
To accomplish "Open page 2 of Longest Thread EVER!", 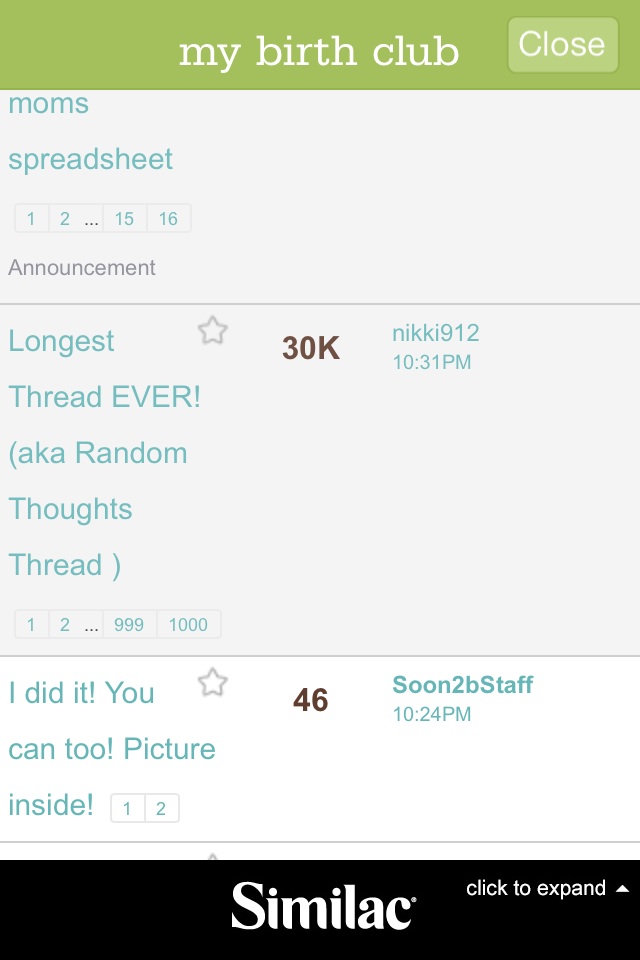I will (x=65, y=625).
